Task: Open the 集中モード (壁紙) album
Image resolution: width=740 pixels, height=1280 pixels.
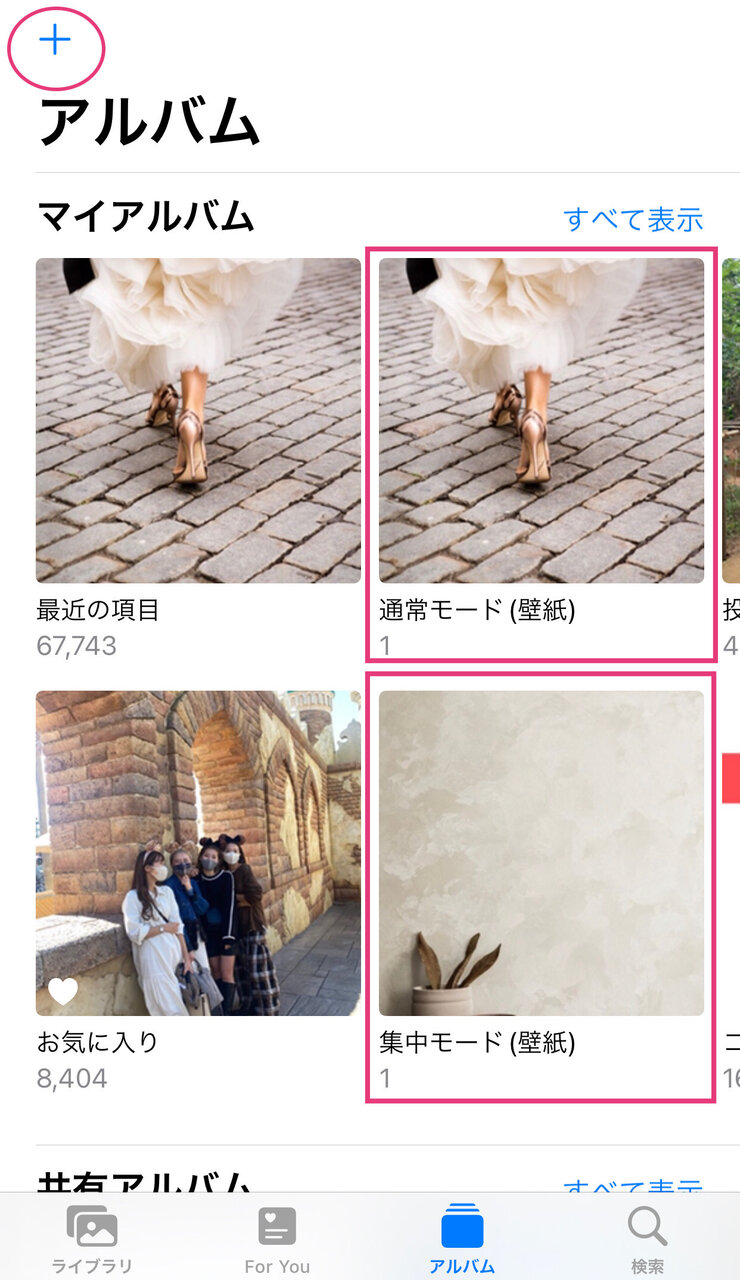Action: [541, 853]
